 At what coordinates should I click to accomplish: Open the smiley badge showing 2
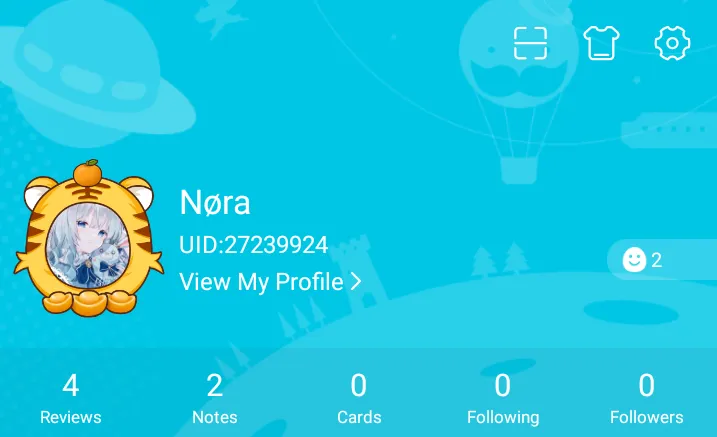click(x=645, y=260)
